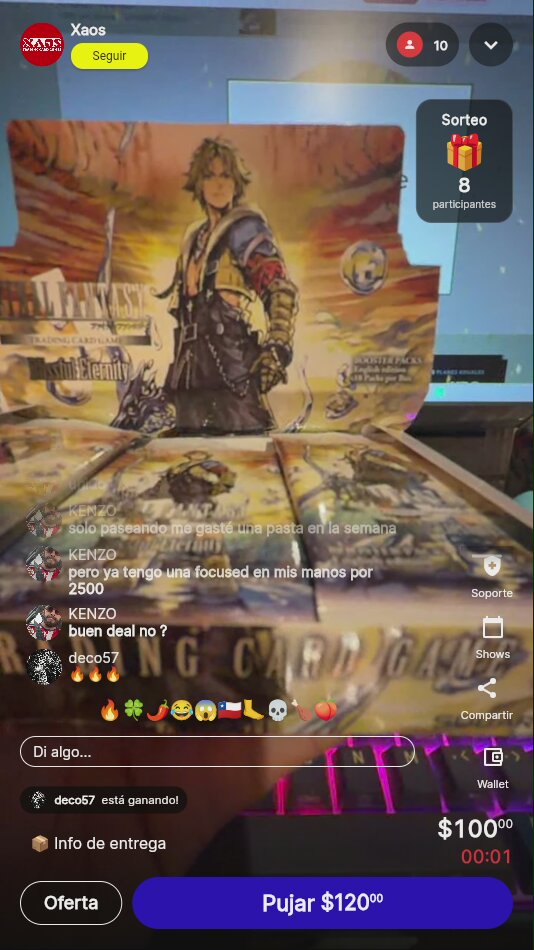This screenshot has height=950, width=534.
Task: Open the Shows calendar
Action: pyautogui.click(x=492, y=637)
